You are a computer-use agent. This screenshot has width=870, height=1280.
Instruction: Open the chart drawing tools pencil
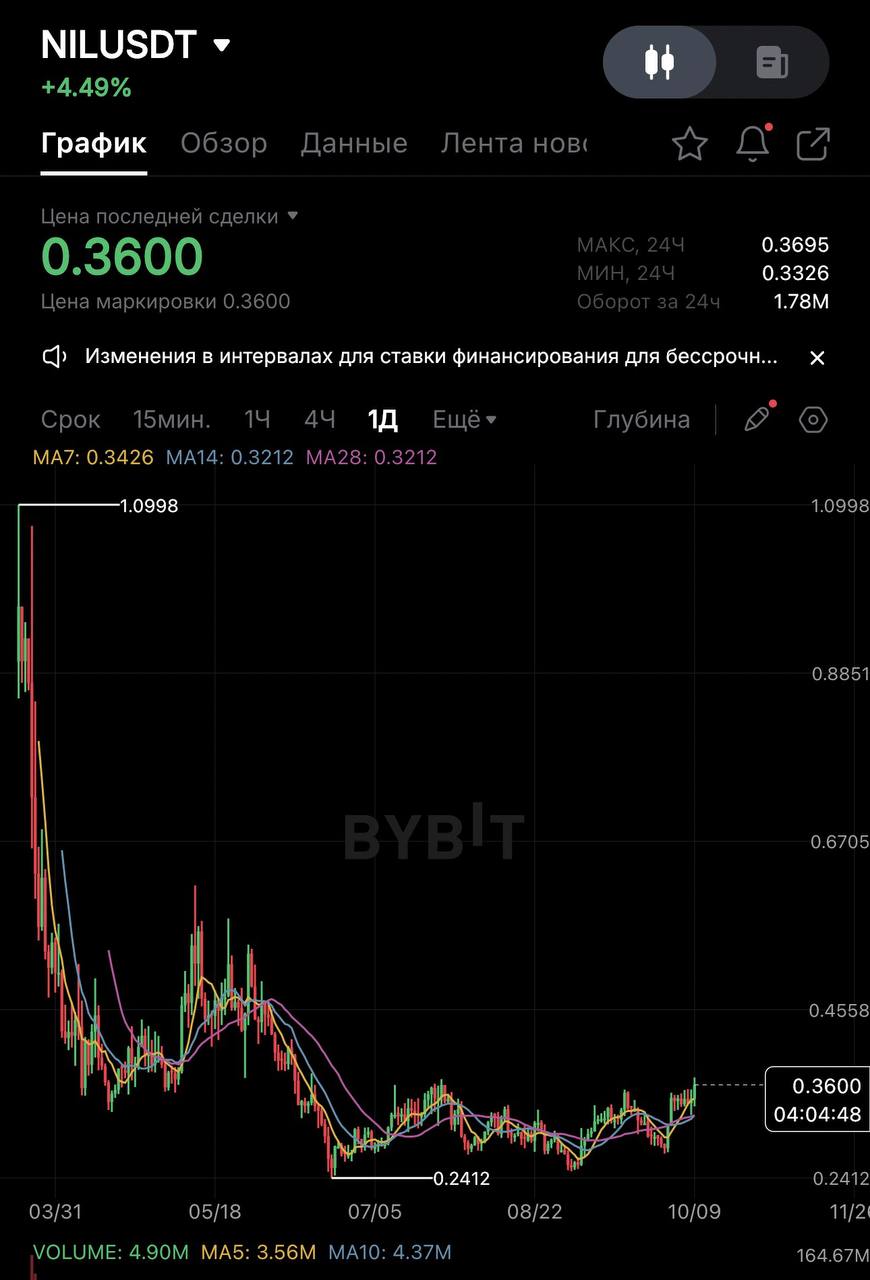click(757, 419)
